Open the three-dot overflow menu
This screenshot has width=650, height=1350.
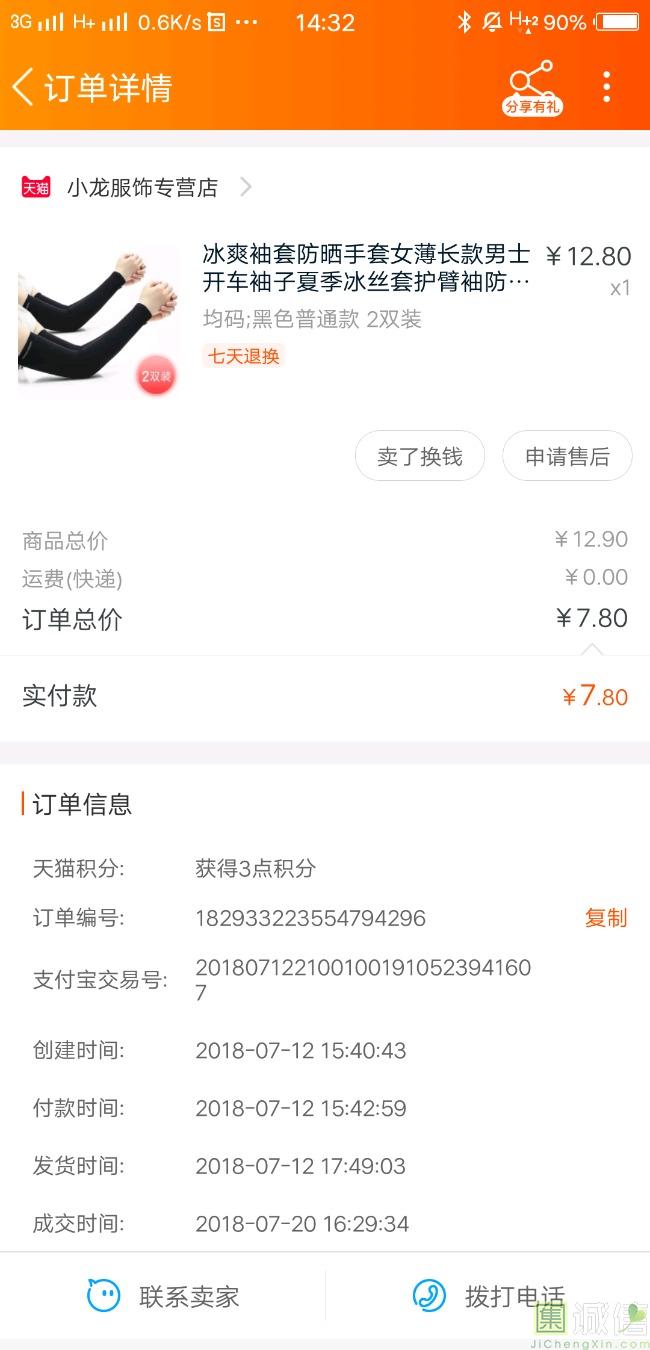[x=606, y=88]
